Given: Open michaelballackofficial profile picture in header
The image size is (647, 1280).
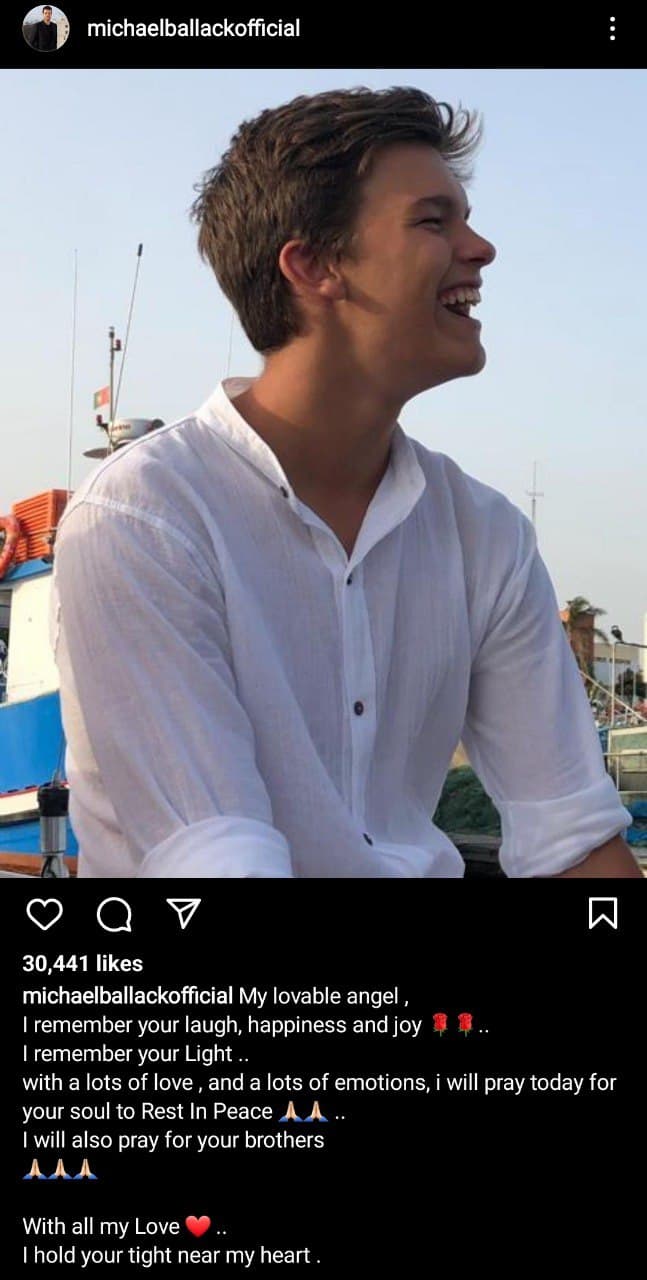Looking at the screenshot, I should click(45, 29).
